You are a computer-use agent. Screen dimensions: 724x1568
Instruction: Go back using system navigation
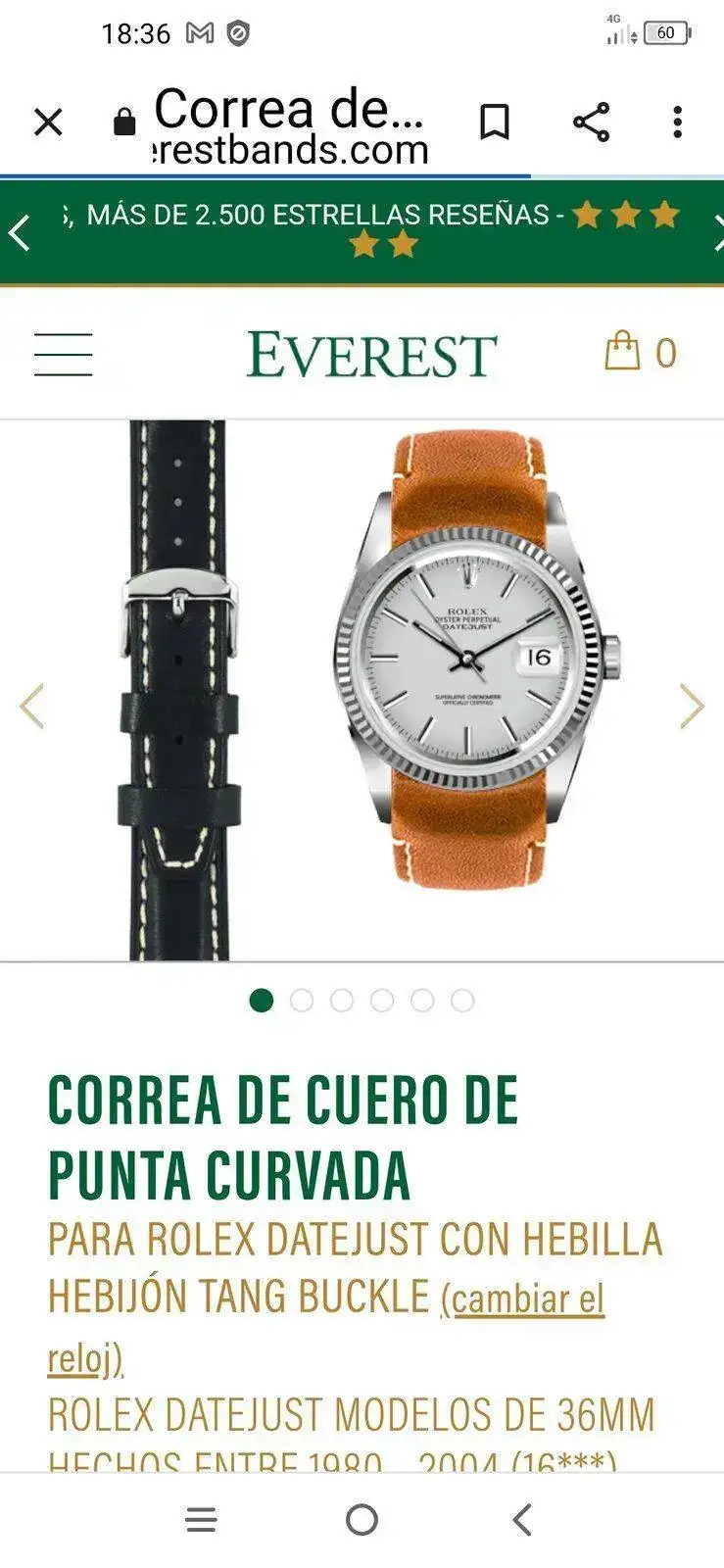522,1520
